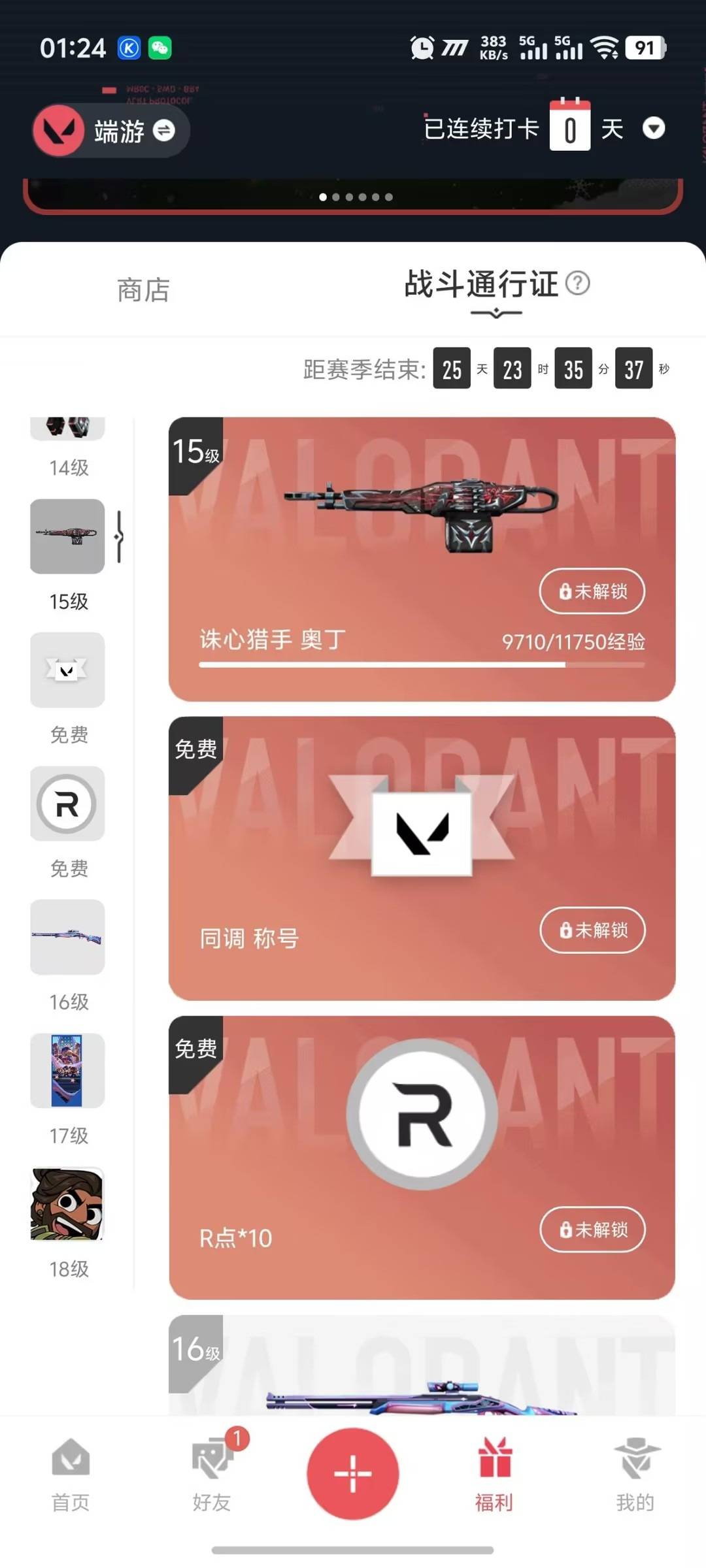
Task: Select the 16级 shotgun reward thumbnail
Action: [x=68, y=937]
